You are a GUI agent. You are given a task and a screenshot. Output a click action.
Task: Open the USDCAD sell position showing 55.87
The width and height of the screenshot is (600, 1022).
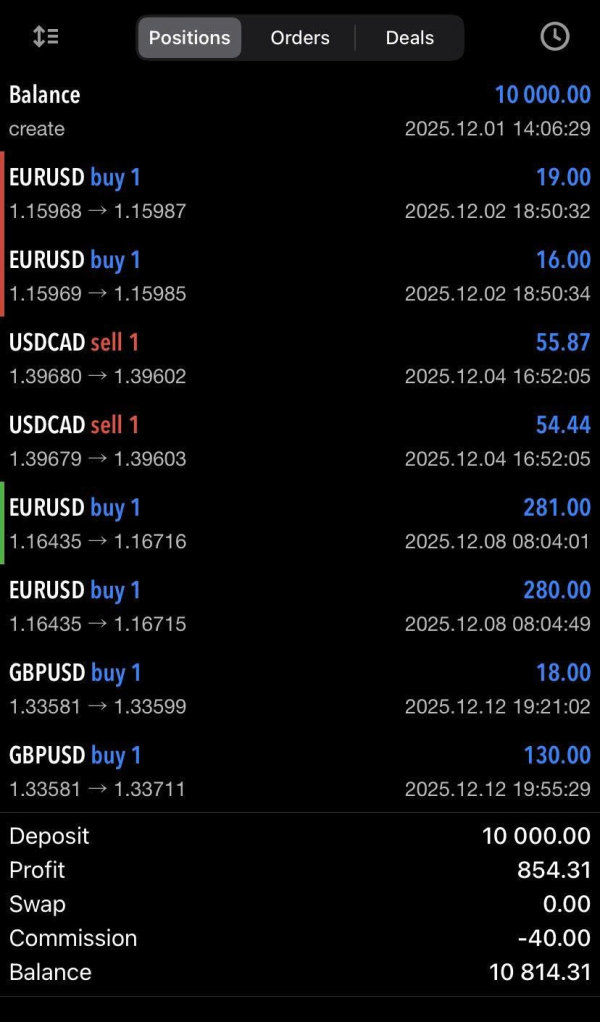click(300, 358)
